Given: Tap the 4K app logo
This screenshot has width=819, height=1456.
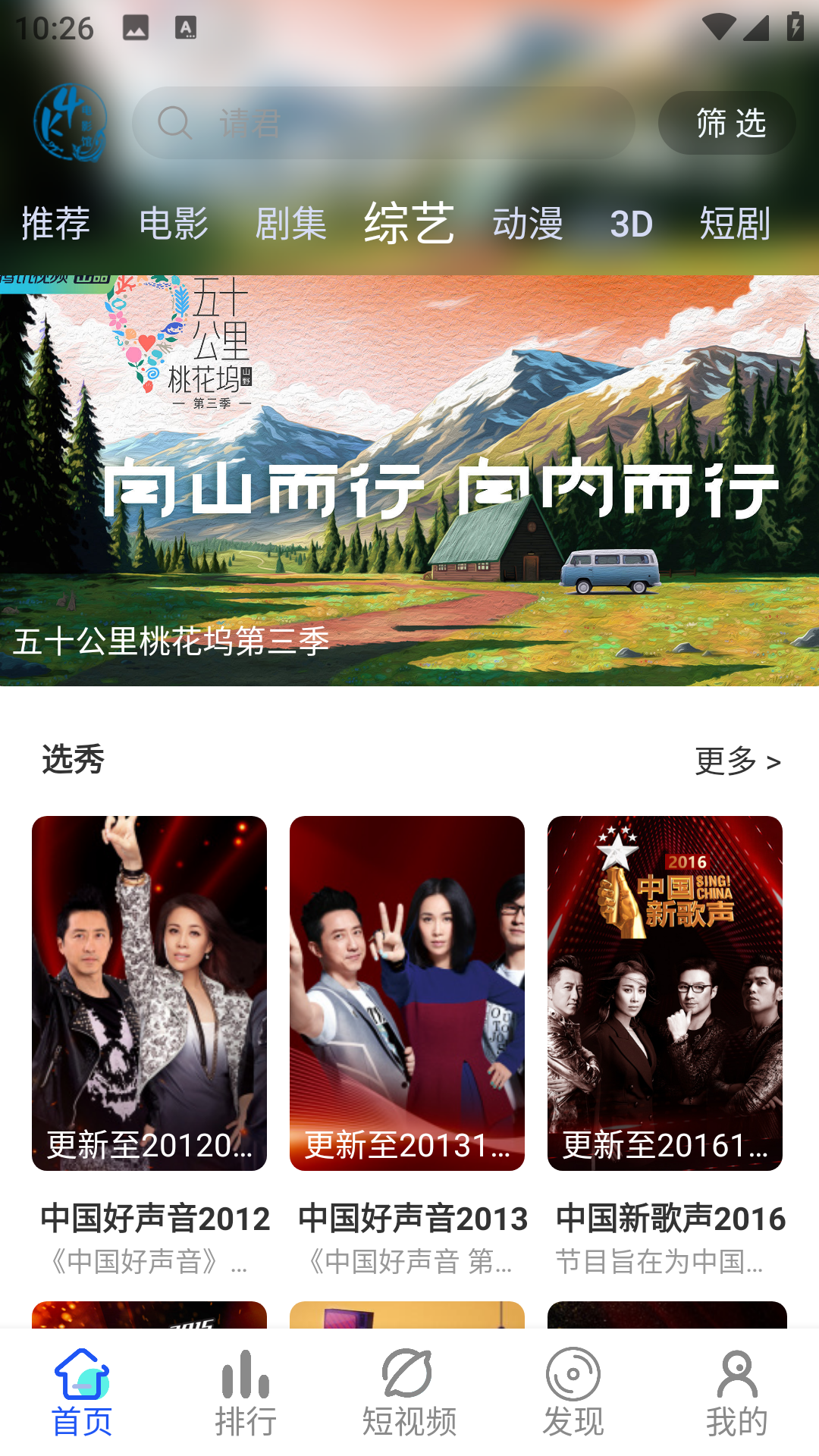Looking at the screenshot, I should [71, 121].
